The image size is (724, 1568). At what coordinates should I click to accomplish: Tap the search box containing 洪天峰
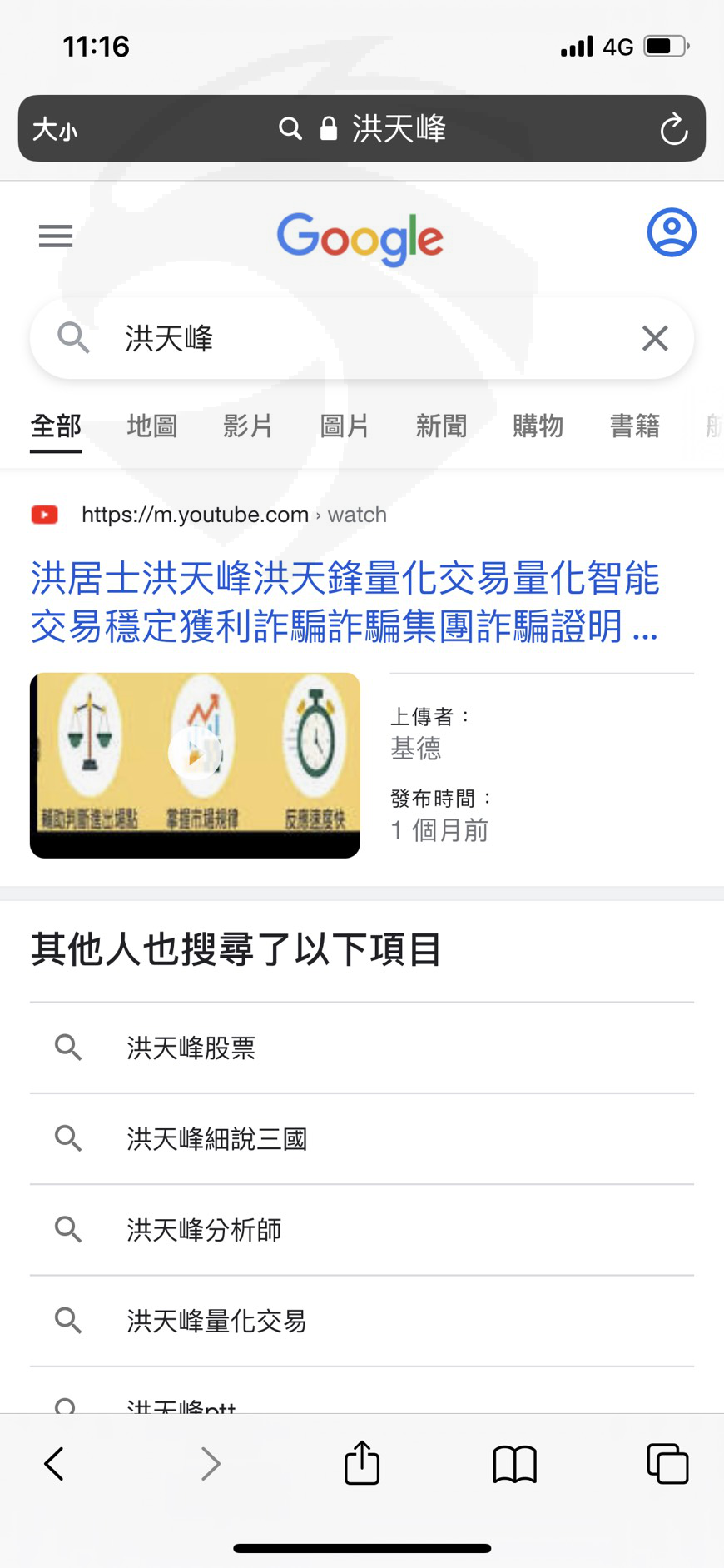[x=362, y=338]
